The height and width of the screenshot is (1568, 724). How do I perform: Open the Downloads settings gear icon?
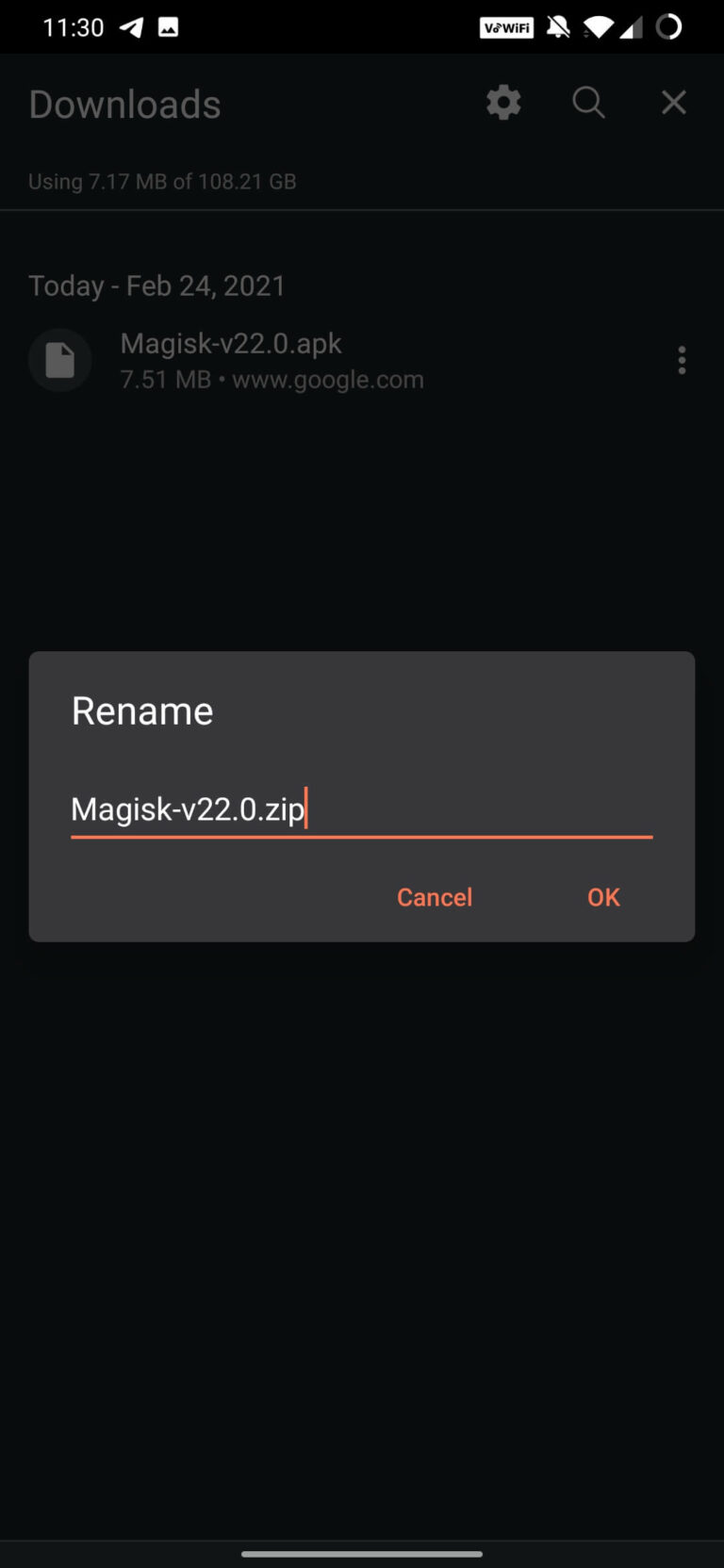pos(502,102)
